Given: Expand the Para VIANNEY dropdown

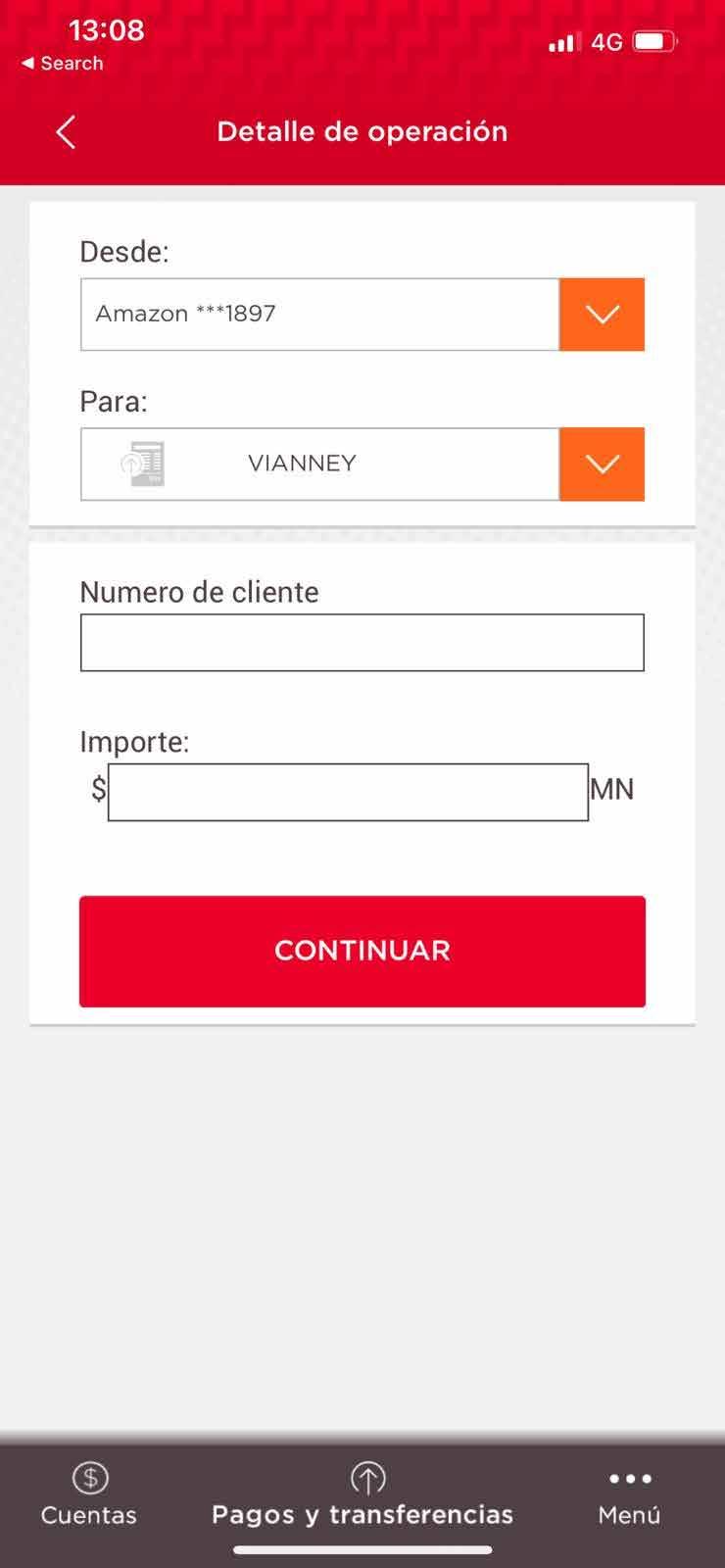Looking at the screenshot, I should coord(602,465).
